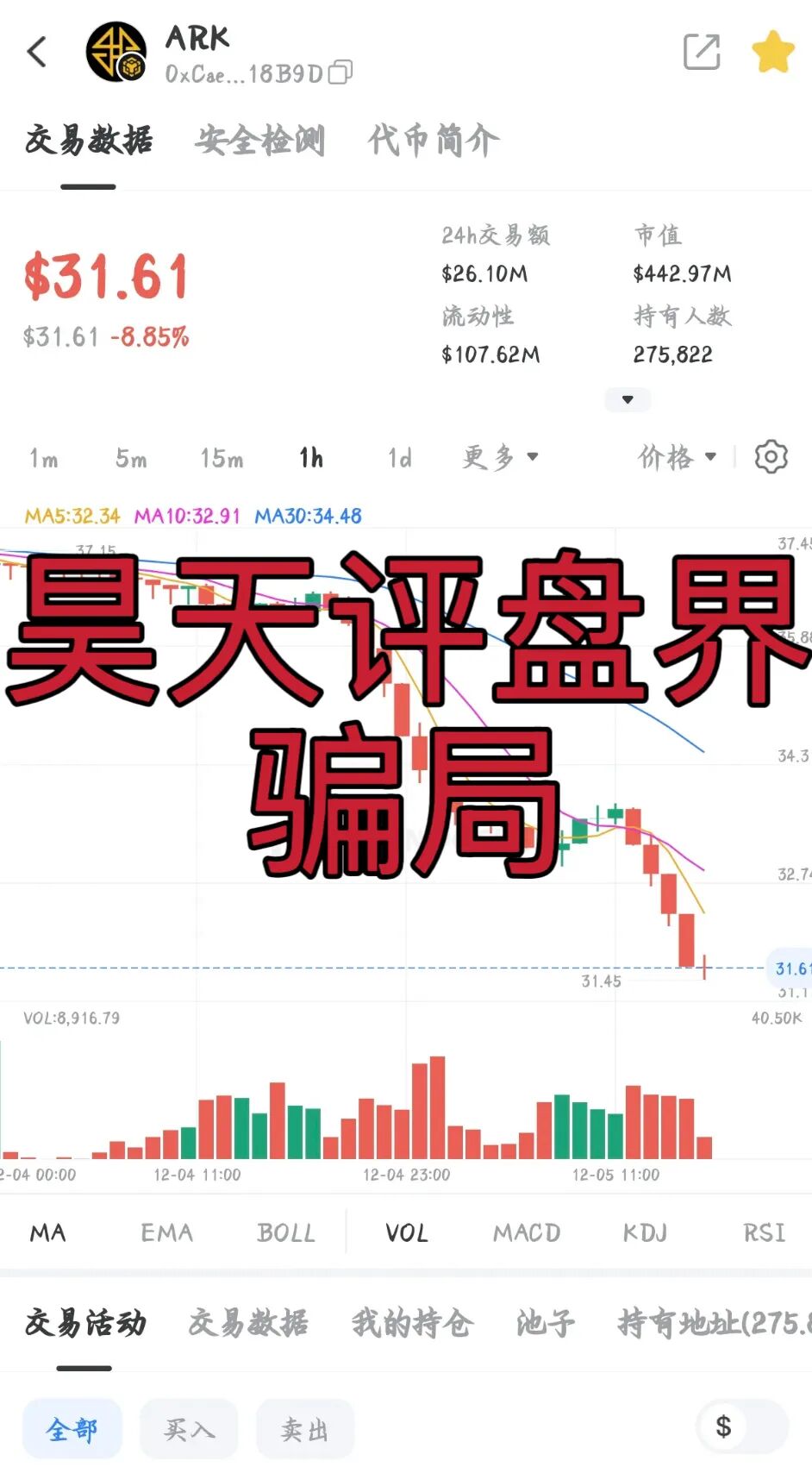This screenshot has width=812, height=1467.
Task: Enable the MACD indicator
Action: click(x=525, y=1232)
